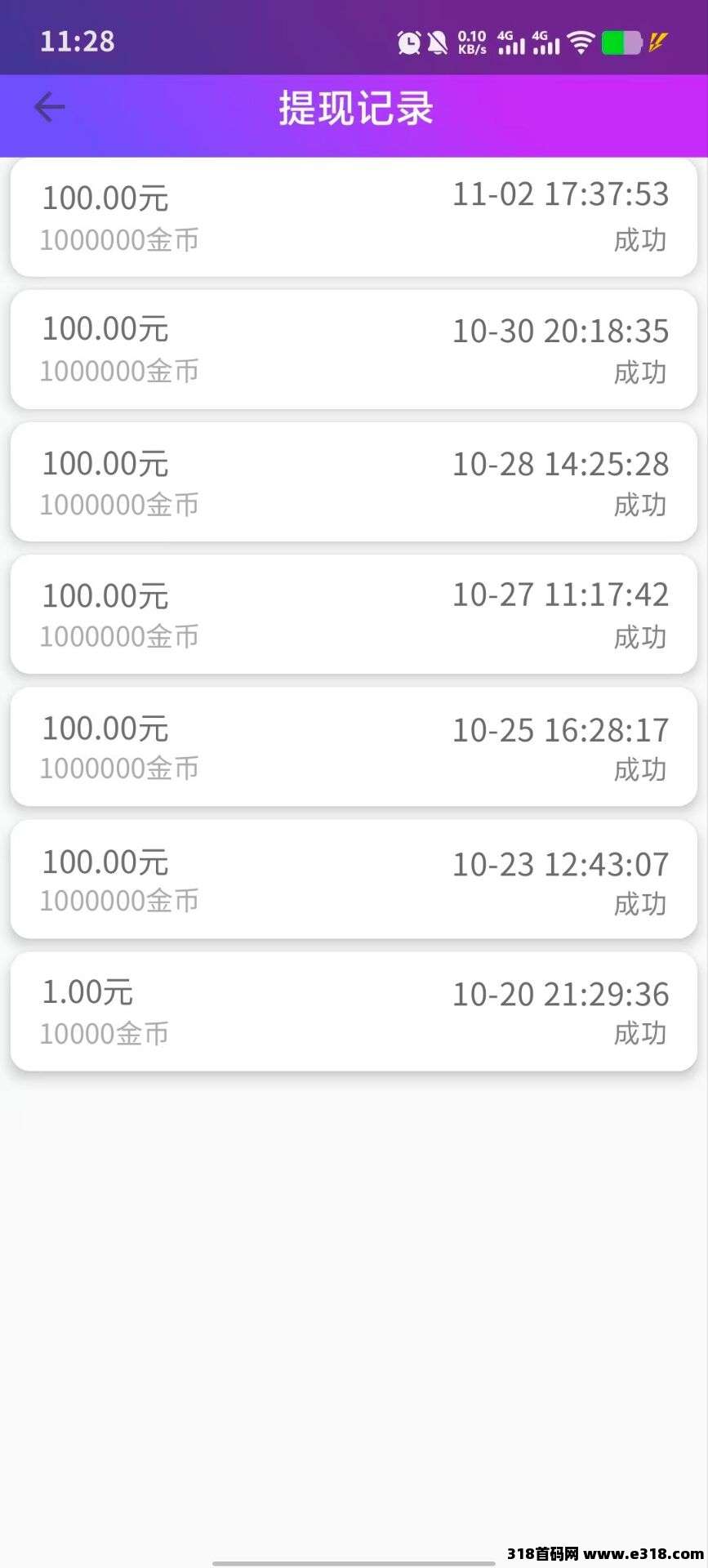Tap 成功 status on the 10-28 record
This screenshot has width=708, height=1568.
pyautogui.click(x=639, y=505)
